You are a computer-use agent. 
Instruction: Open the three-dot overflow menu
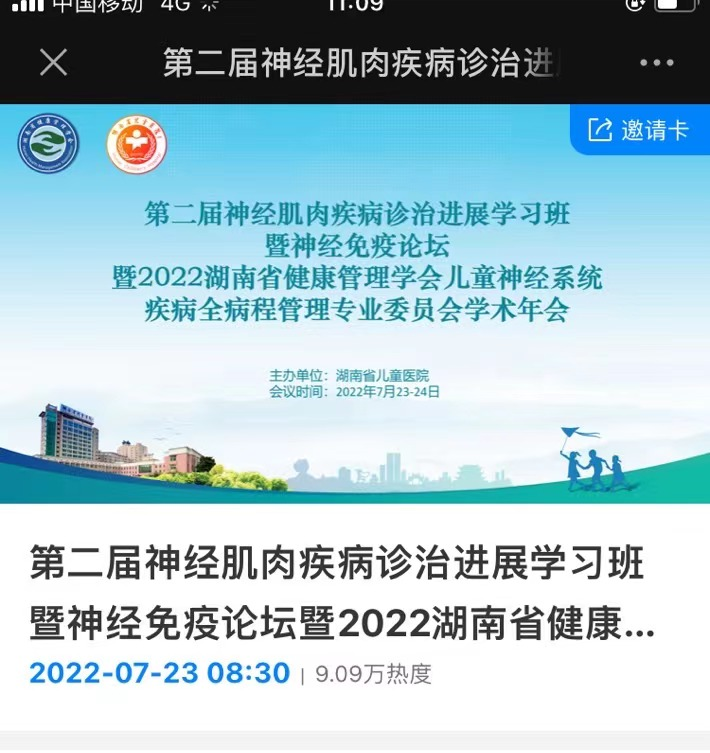656,63
